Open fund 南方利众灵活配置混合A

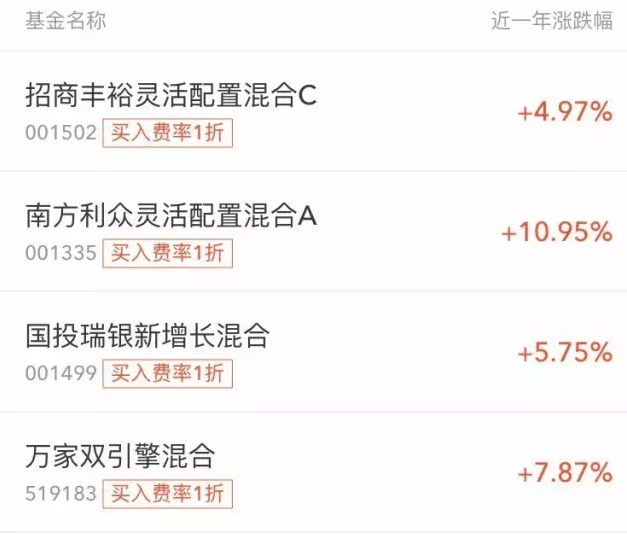[x=314, y=231]
